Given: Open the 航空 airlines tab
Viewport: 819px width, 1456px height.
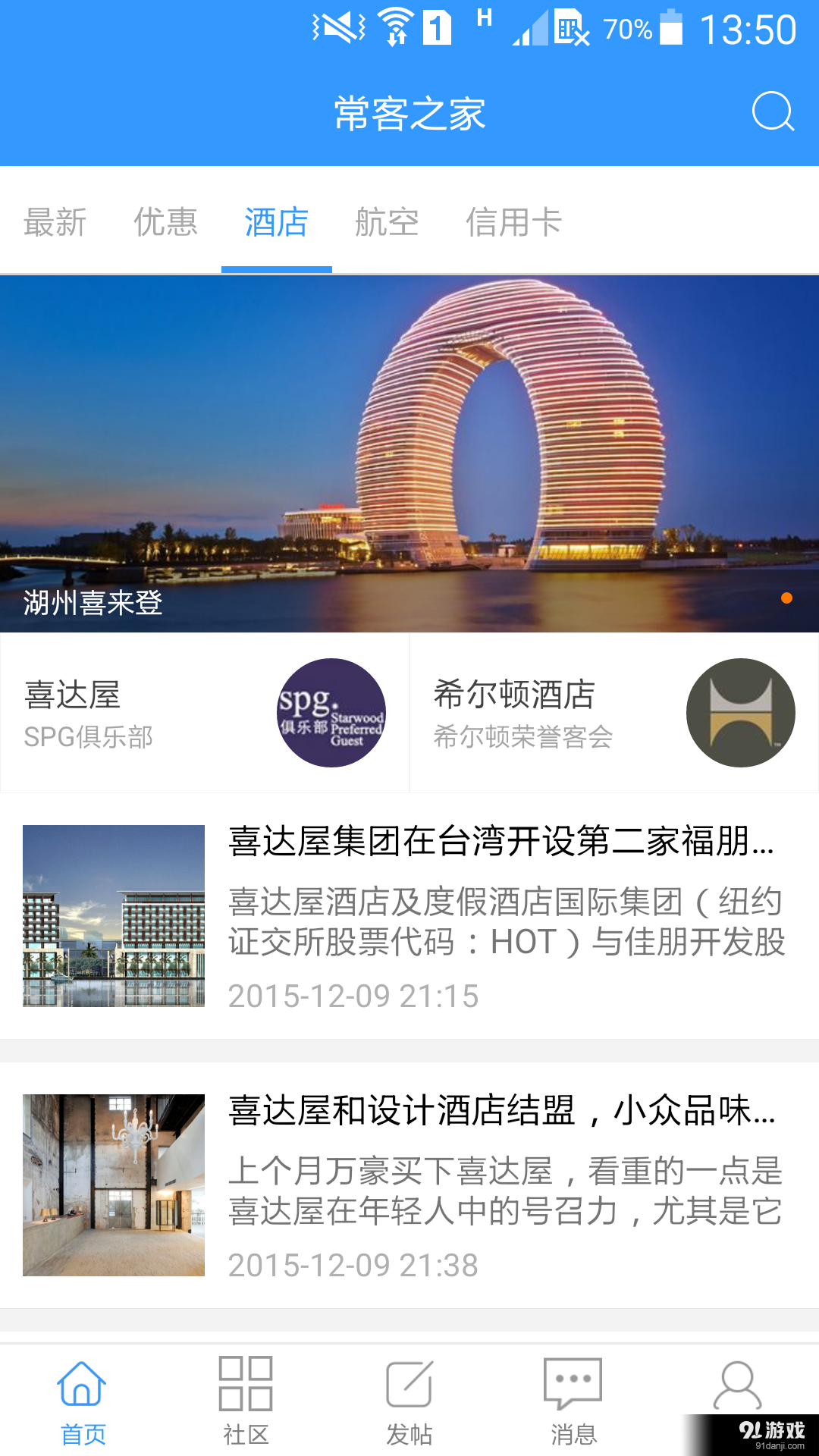Looking at the screenshot, I should pos(385,221).
